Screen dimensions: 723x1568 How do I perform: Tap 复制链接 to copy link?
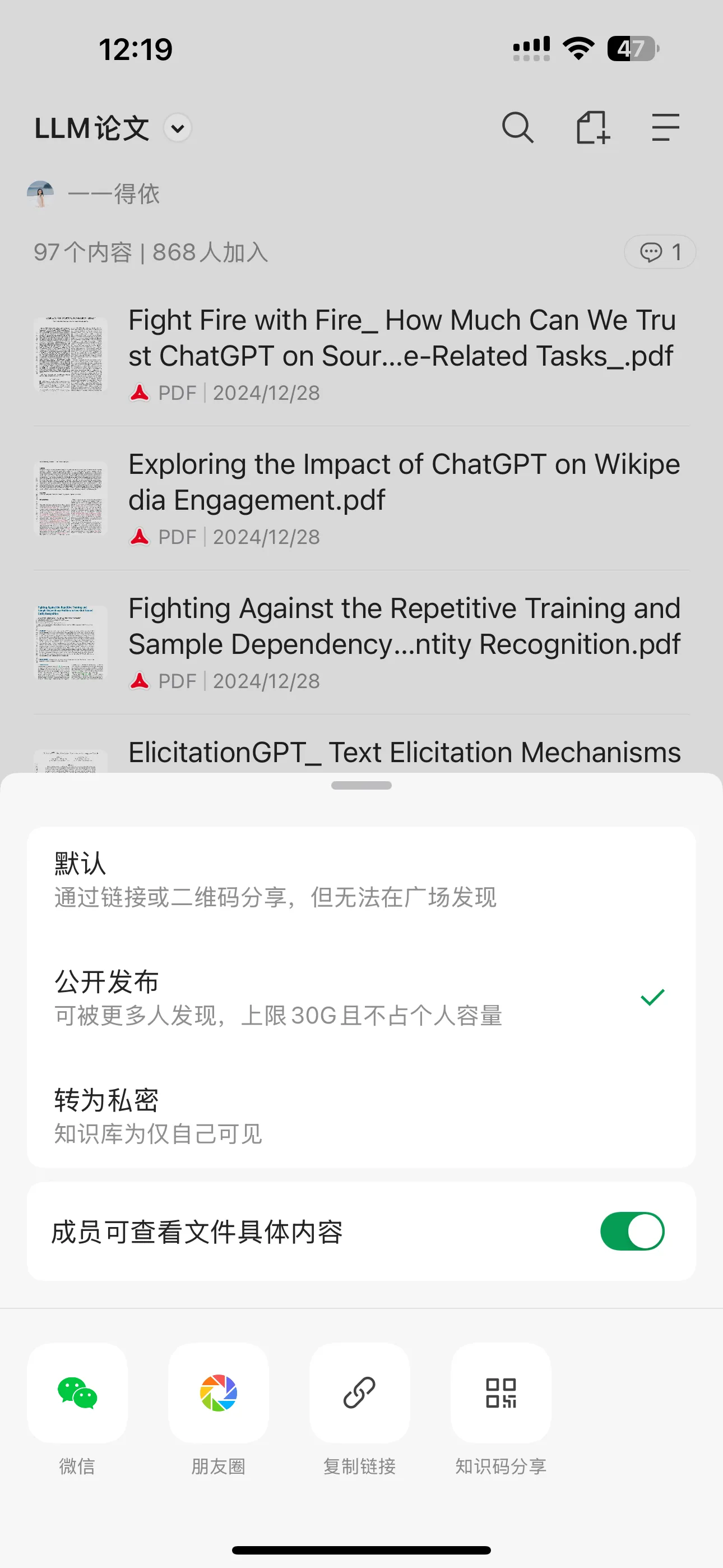360,1394
